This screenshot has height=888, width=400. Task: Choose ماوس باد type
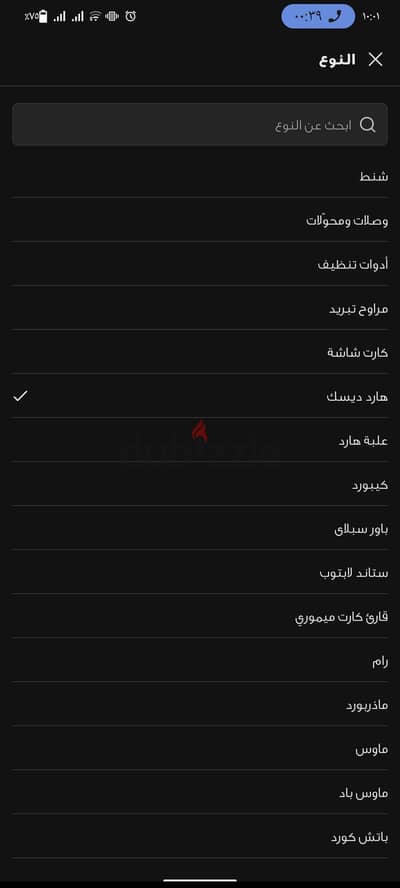[x=200, y=793]
